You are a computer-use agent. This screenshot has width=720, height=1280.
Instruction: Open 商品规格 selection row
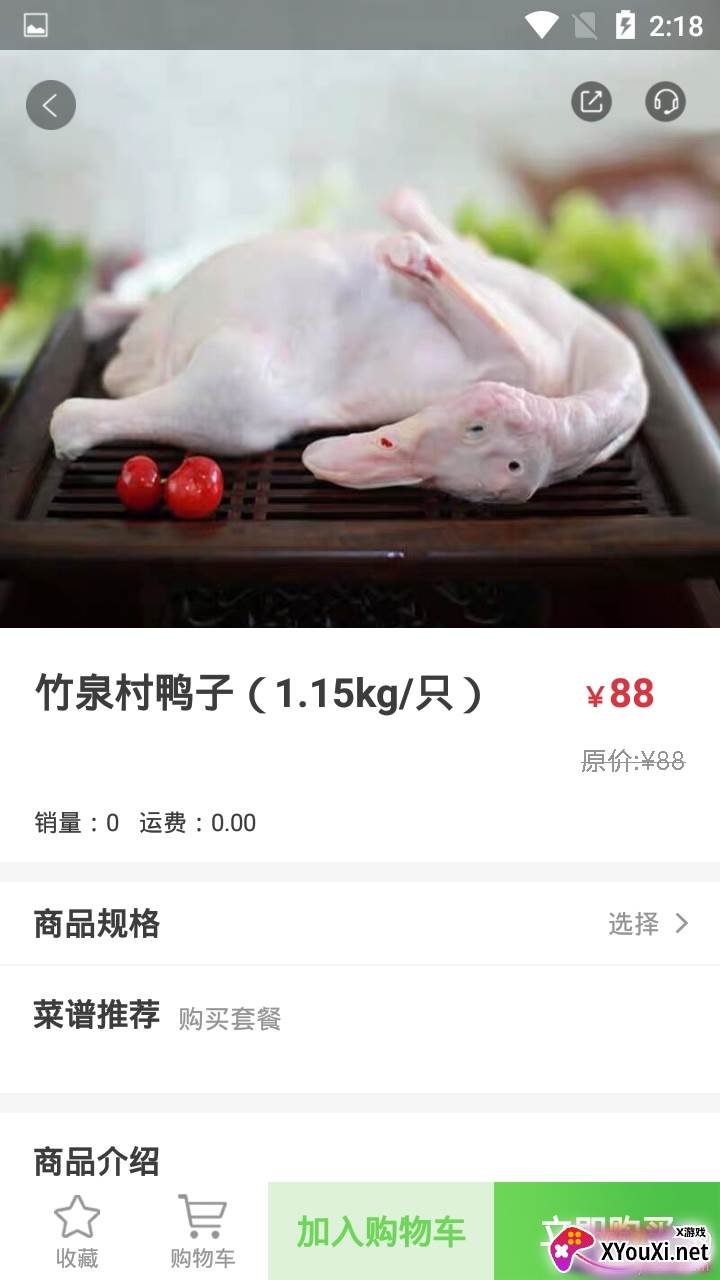[360, 923]
